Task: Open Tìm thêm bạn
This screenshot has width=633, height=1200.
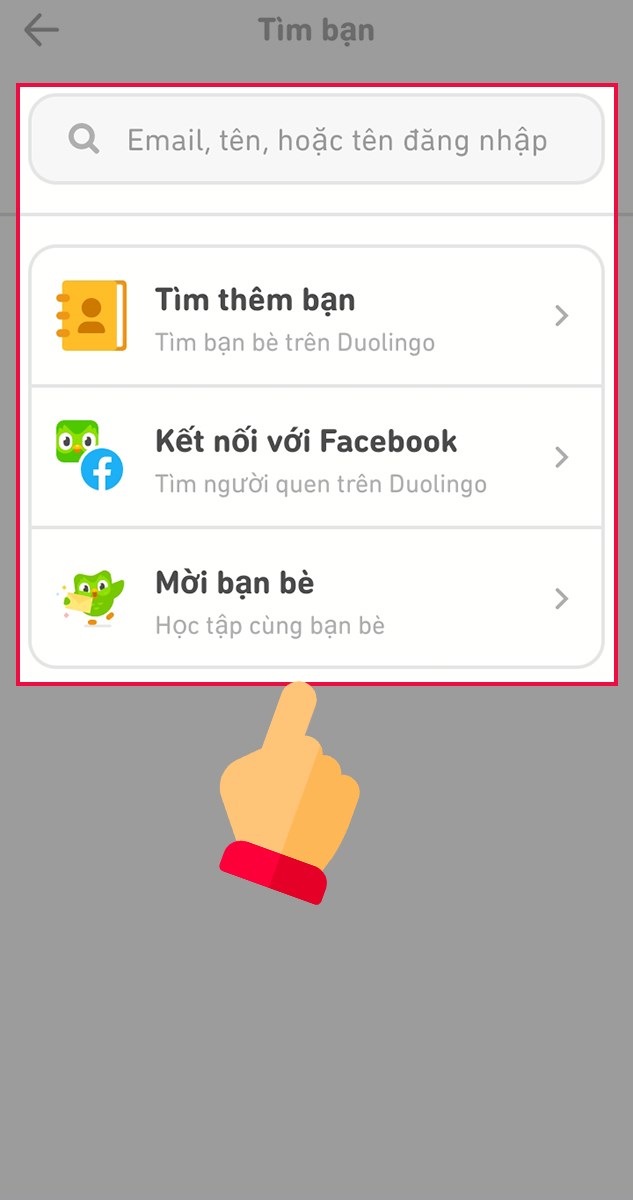Action: click(x=316, y=316)
